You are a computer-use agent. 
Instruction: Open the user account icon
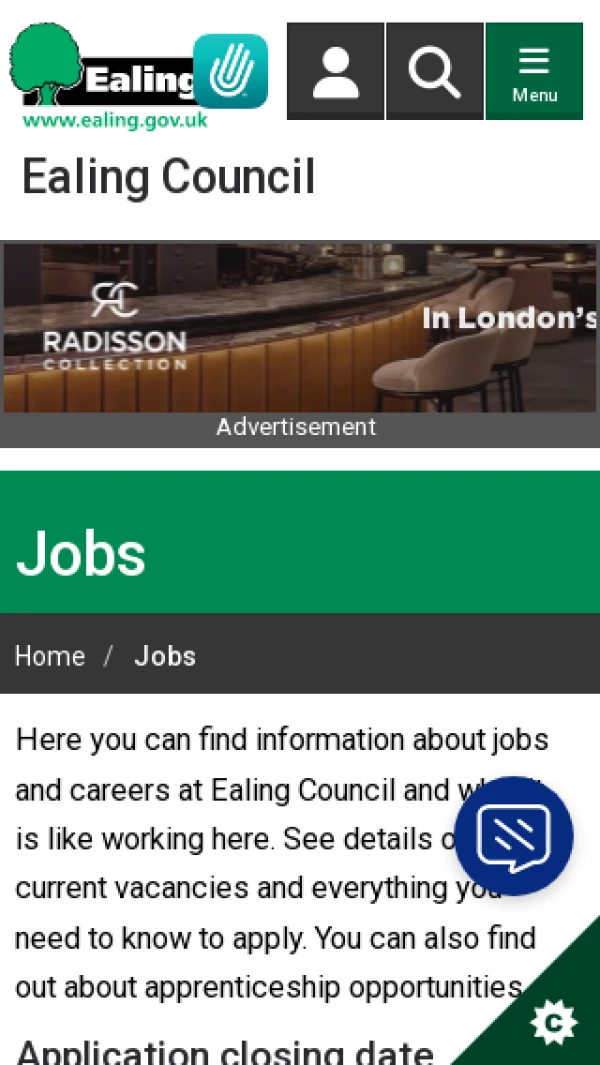pos(335,72)
